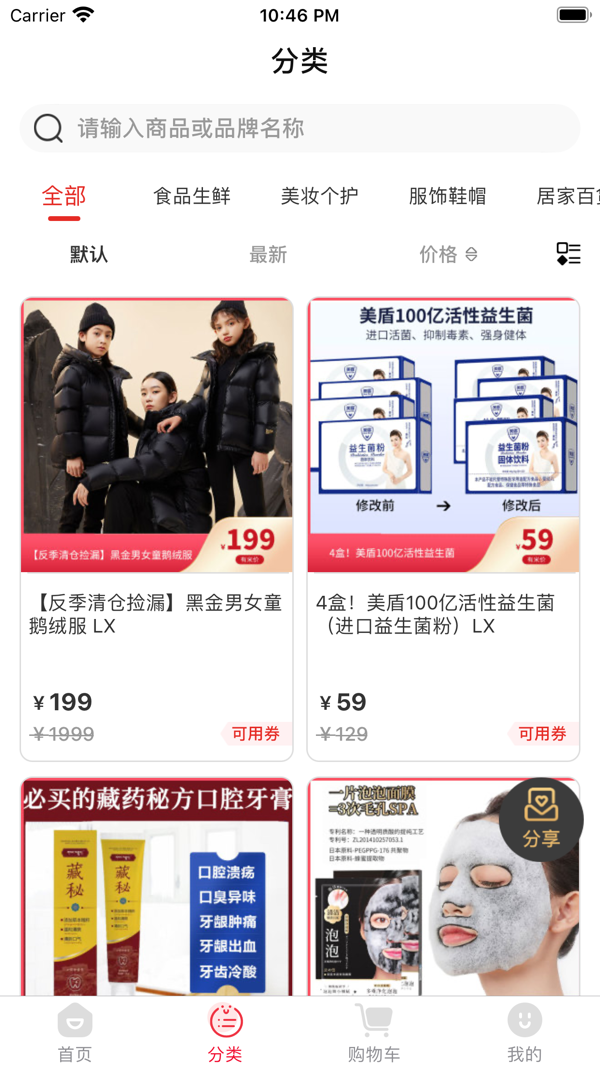Go to the 首页 tab

pyautogui.click(x=75, y=1033)
